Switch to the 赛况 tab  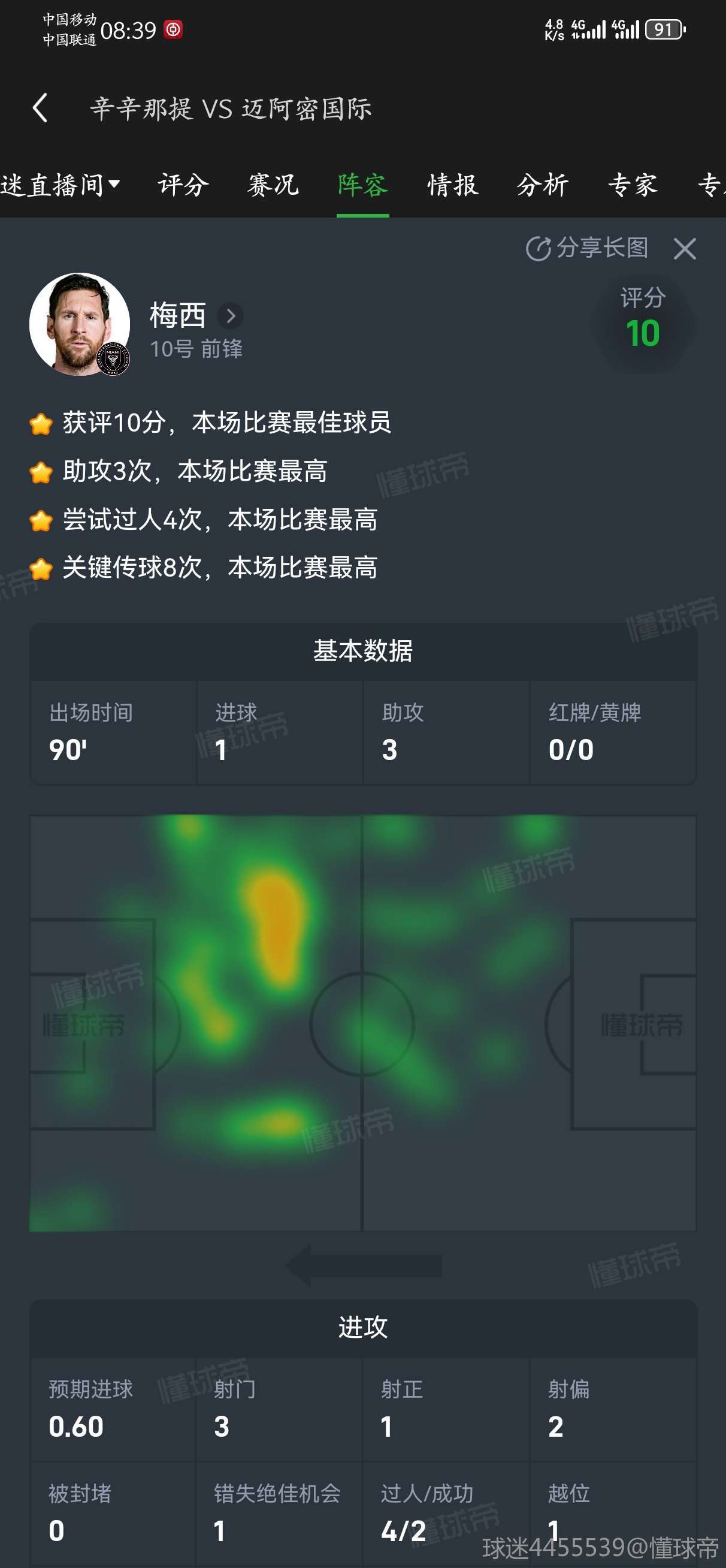tap(273, 185)
